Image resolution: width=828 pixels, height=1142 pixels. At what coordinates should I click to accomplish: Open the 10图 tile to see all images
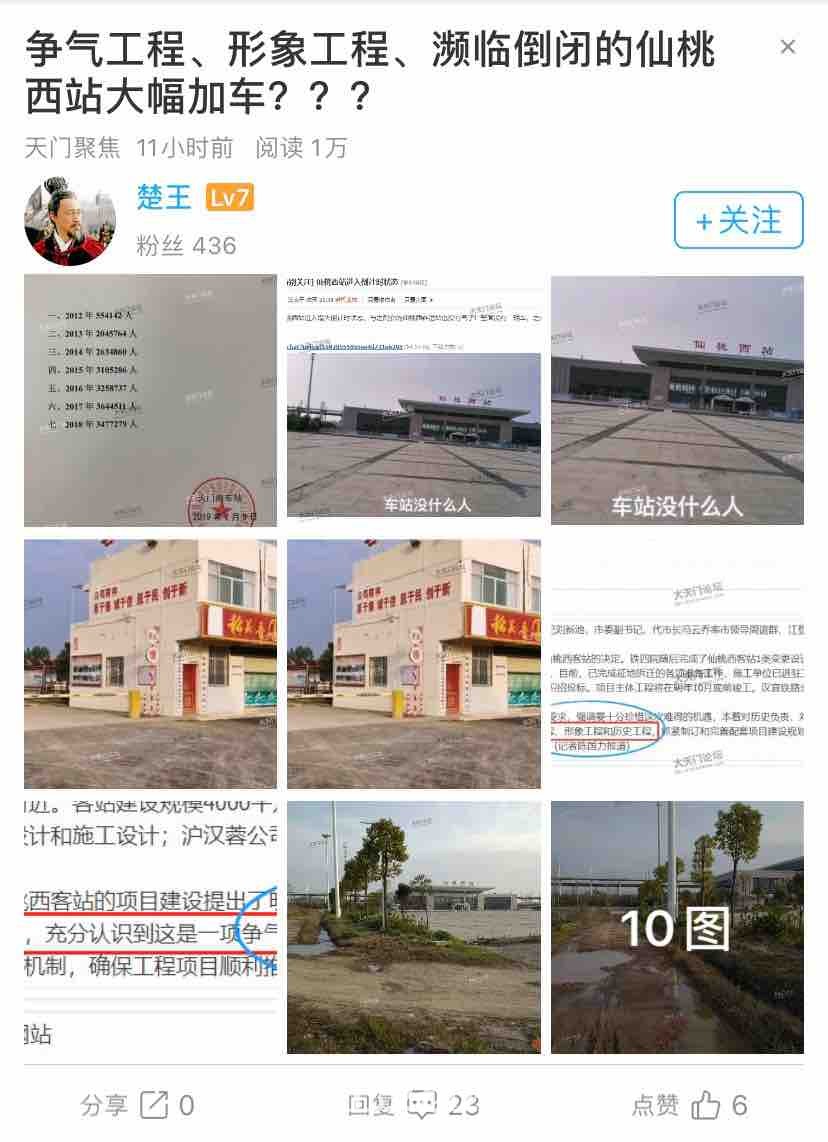(x=677, y=926)
